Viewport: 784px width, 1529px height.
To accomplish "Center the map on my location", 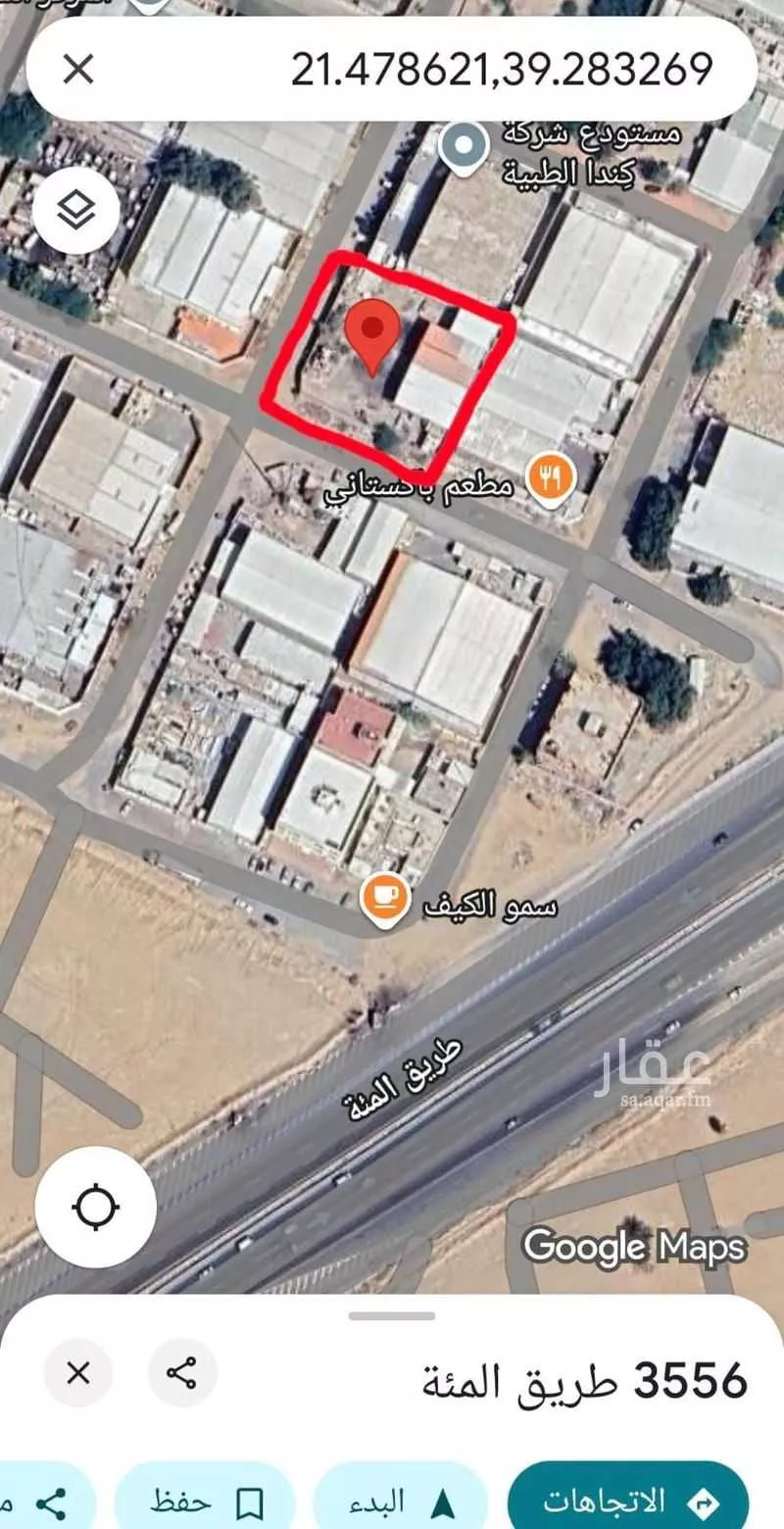I will (x=96, y=1208).
